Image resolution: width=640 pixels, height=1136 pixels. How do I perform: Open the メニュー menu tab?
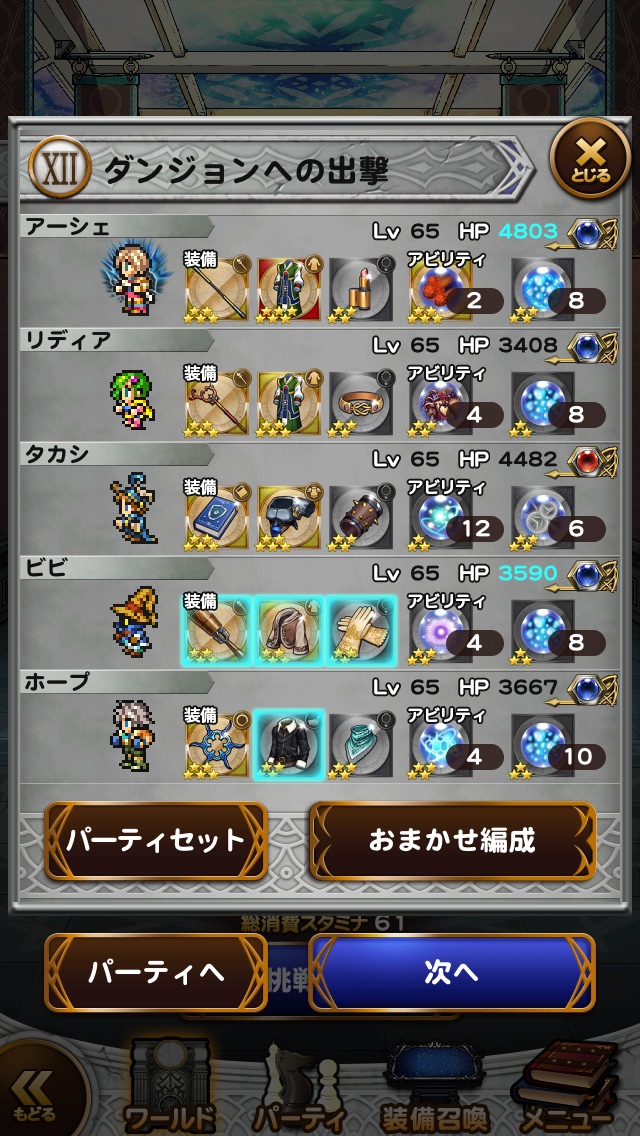566,1088
